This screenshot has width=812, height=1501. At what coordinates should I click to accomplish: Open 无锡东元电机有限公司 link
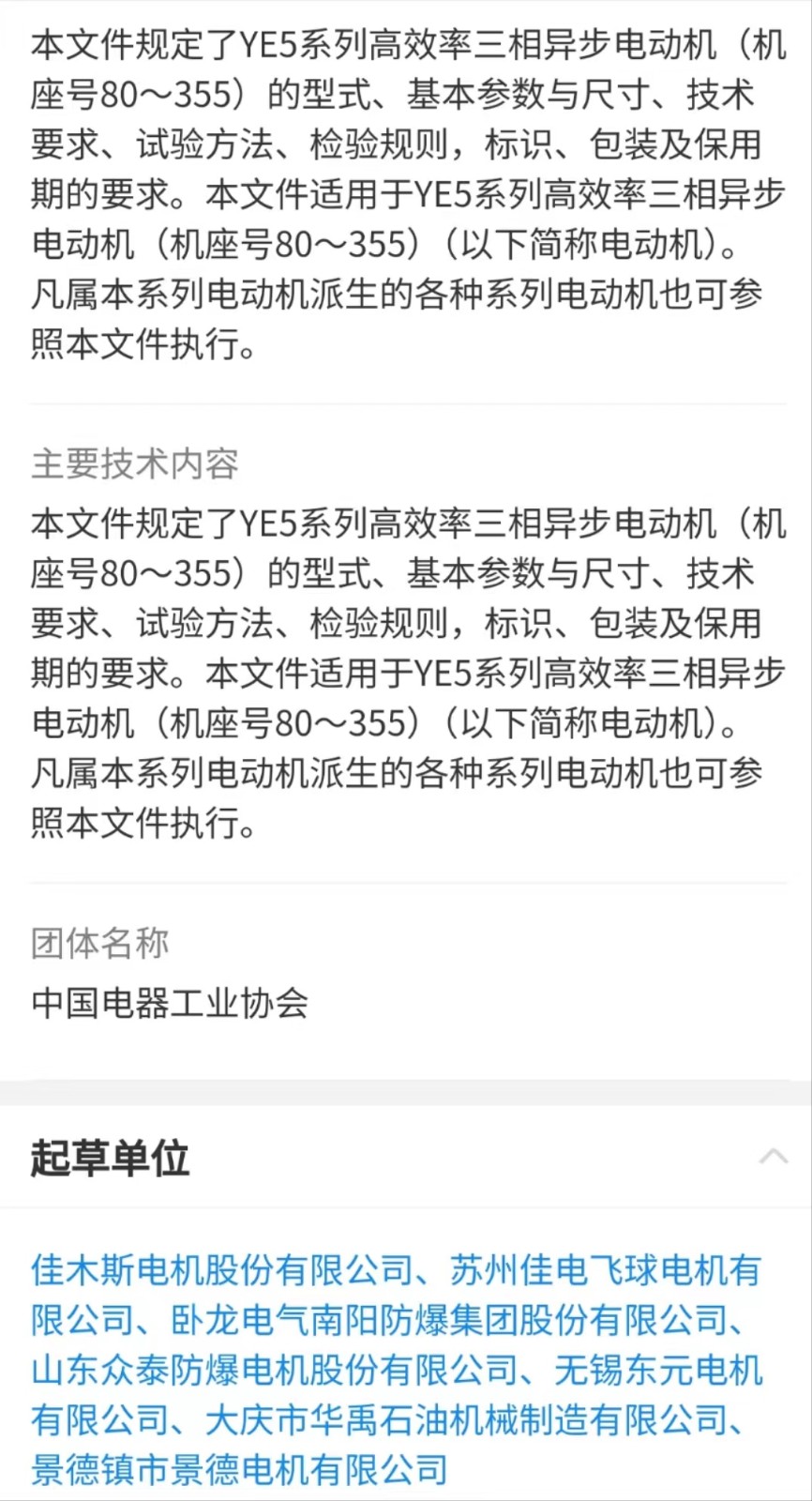[x=657, y=1371]
